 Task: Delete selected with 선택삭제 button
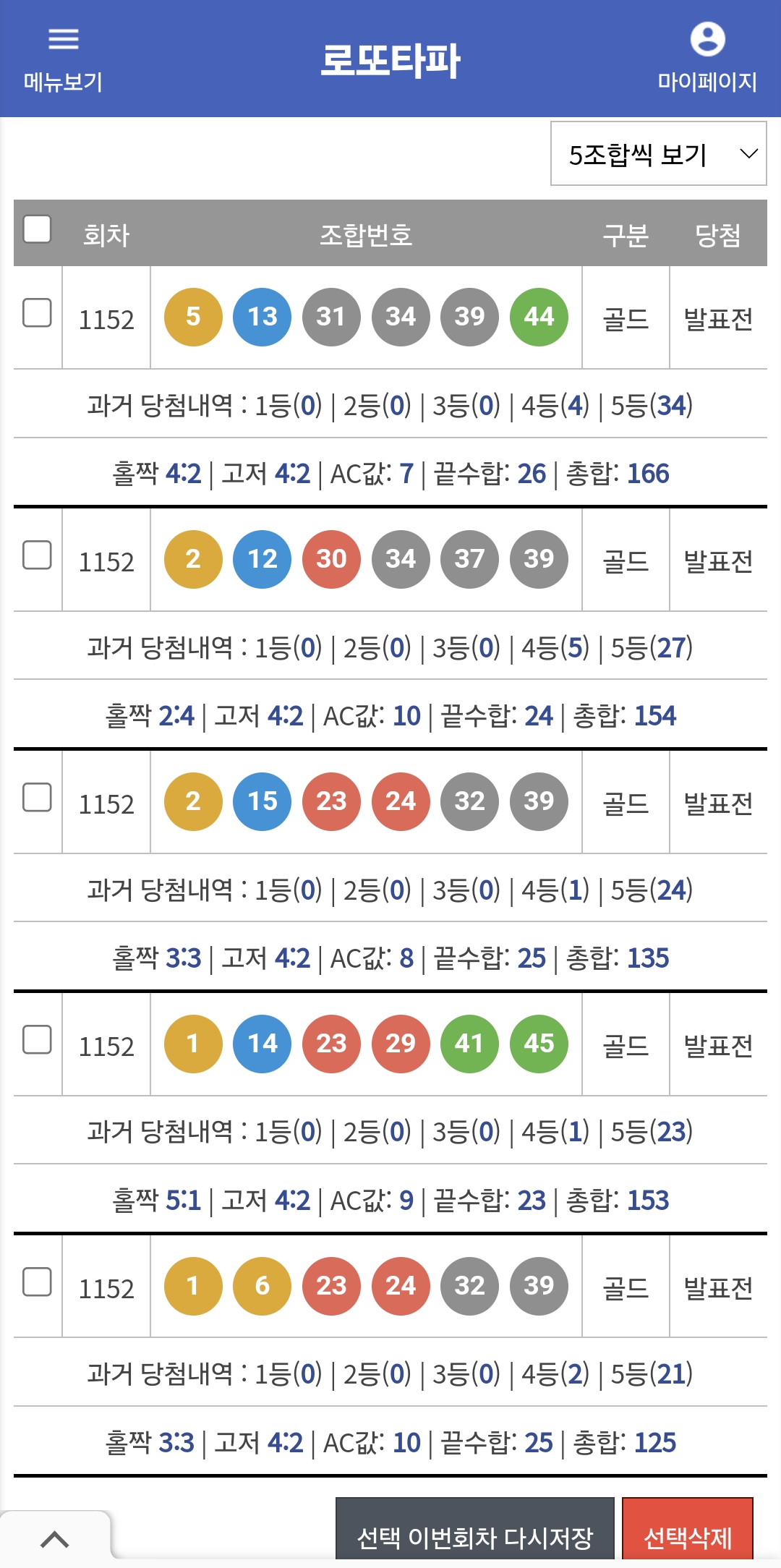click(x=688, y=1531)
